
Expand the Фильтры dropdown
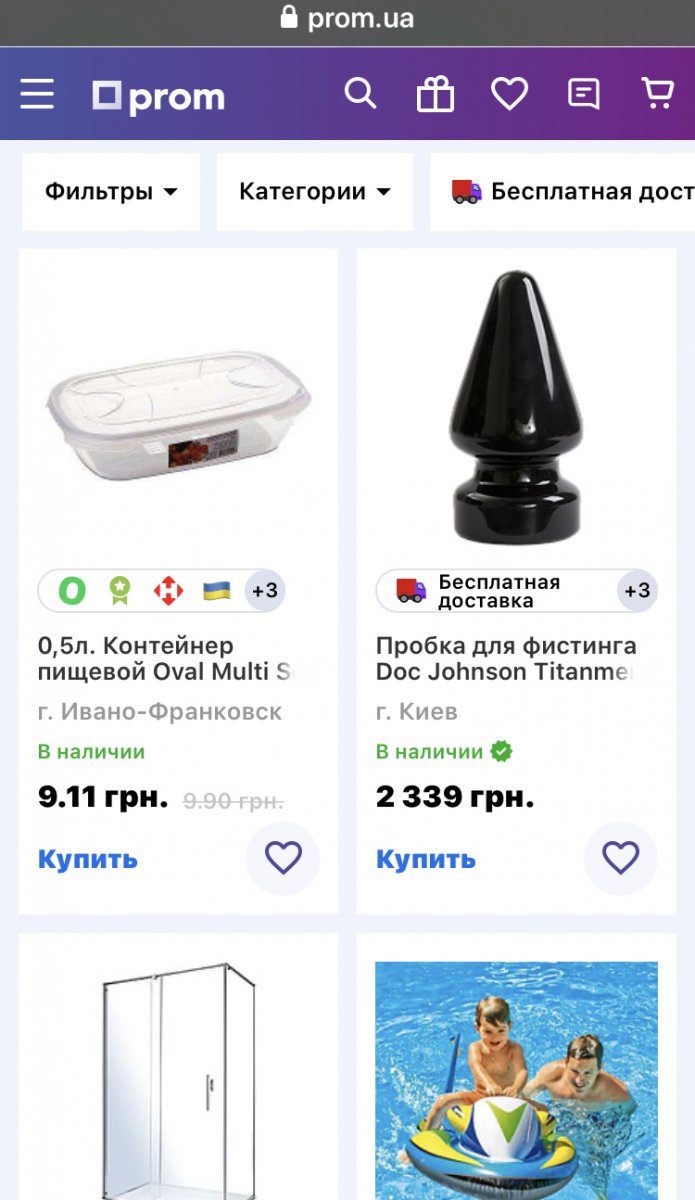110,192
